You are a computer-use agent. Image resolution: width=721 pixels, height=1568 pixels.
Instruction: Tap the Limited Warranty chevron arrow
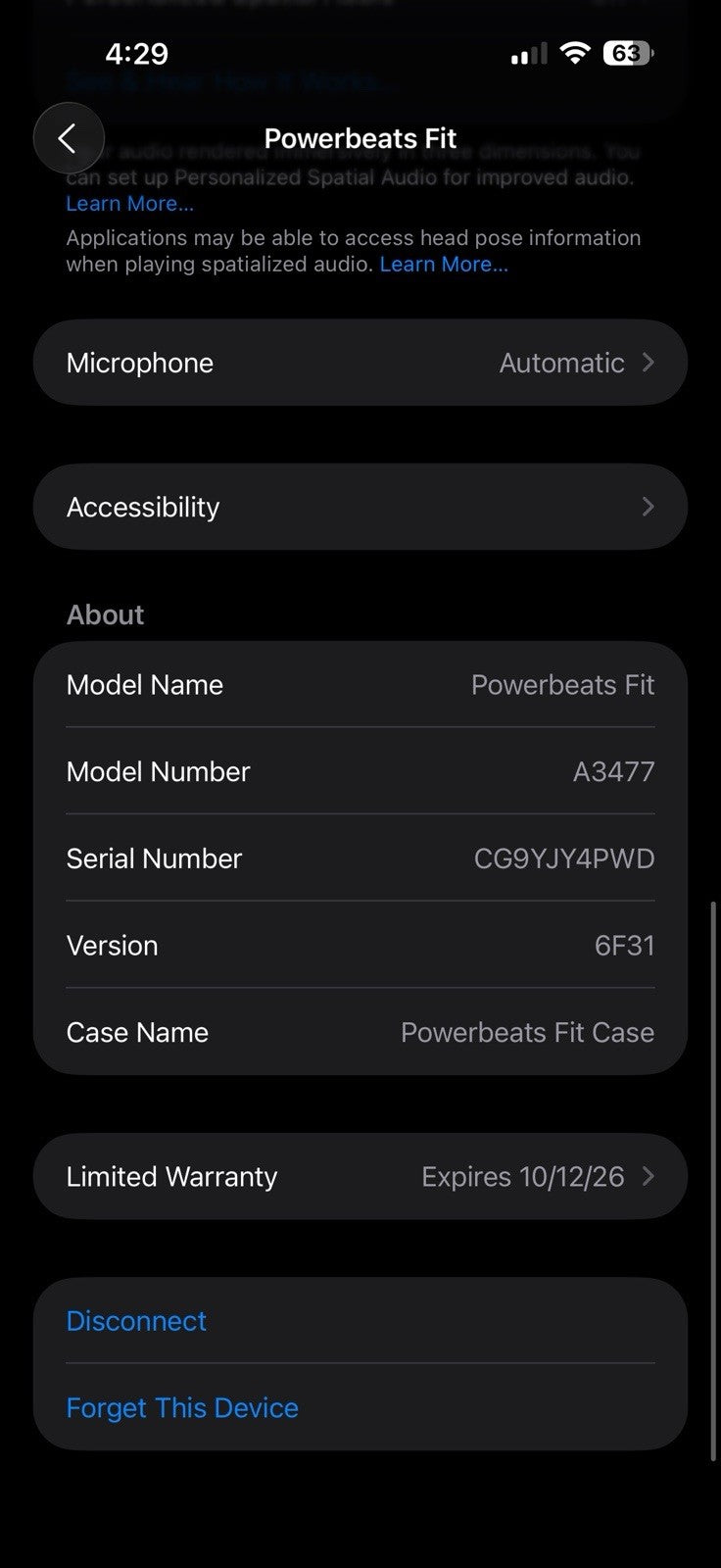pos(648,1176)
